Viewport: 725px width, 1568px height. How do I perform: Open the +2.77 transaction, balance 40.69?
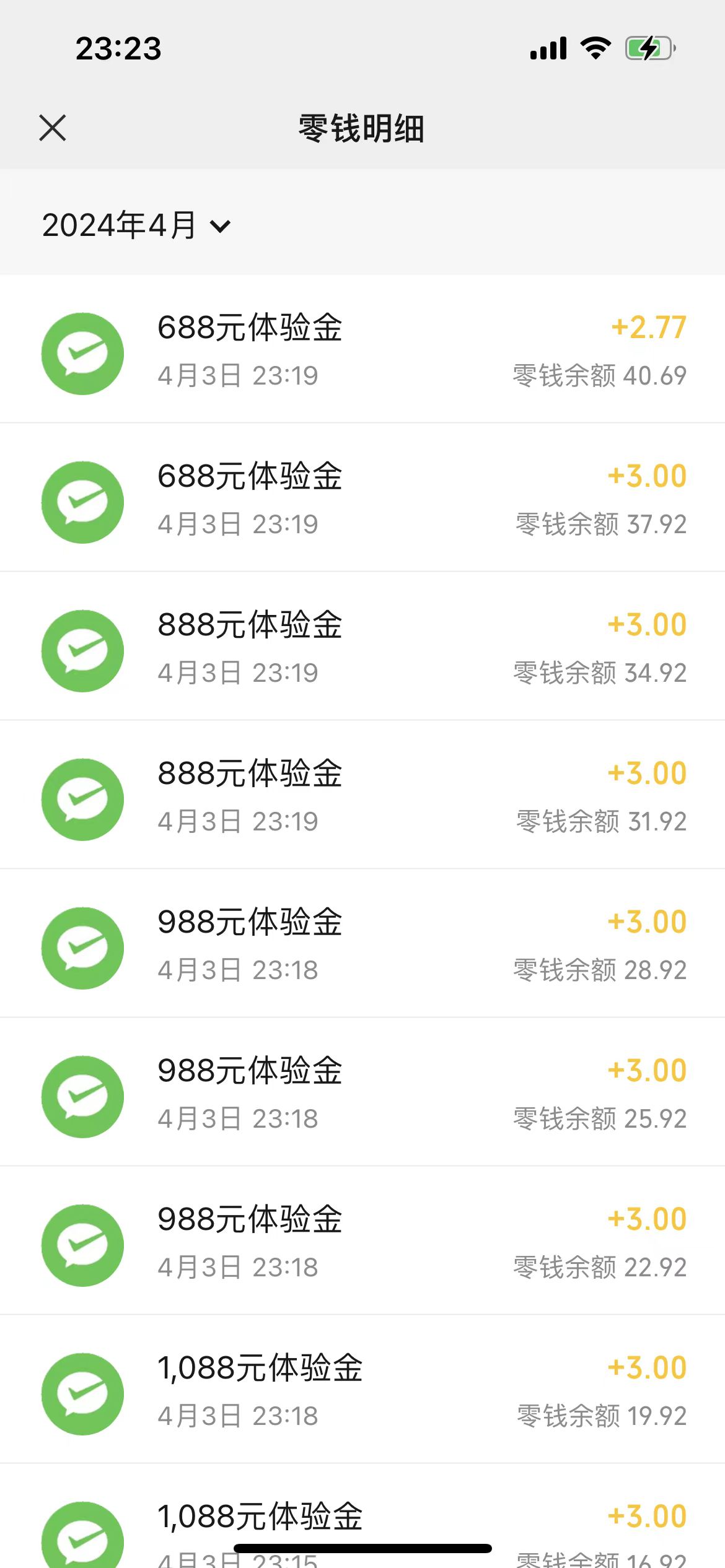coord(362,349)
